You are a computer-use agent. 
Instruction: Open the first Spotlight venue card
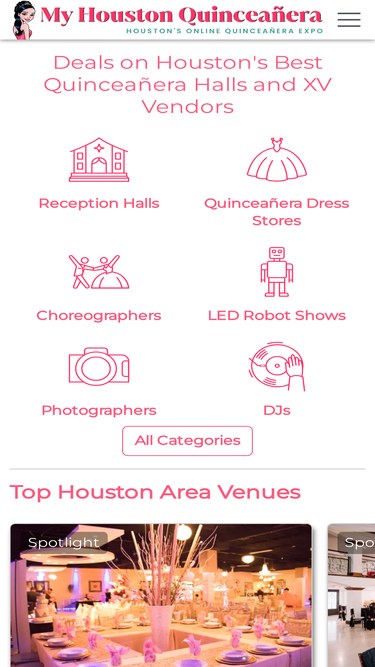pos(161,595)
